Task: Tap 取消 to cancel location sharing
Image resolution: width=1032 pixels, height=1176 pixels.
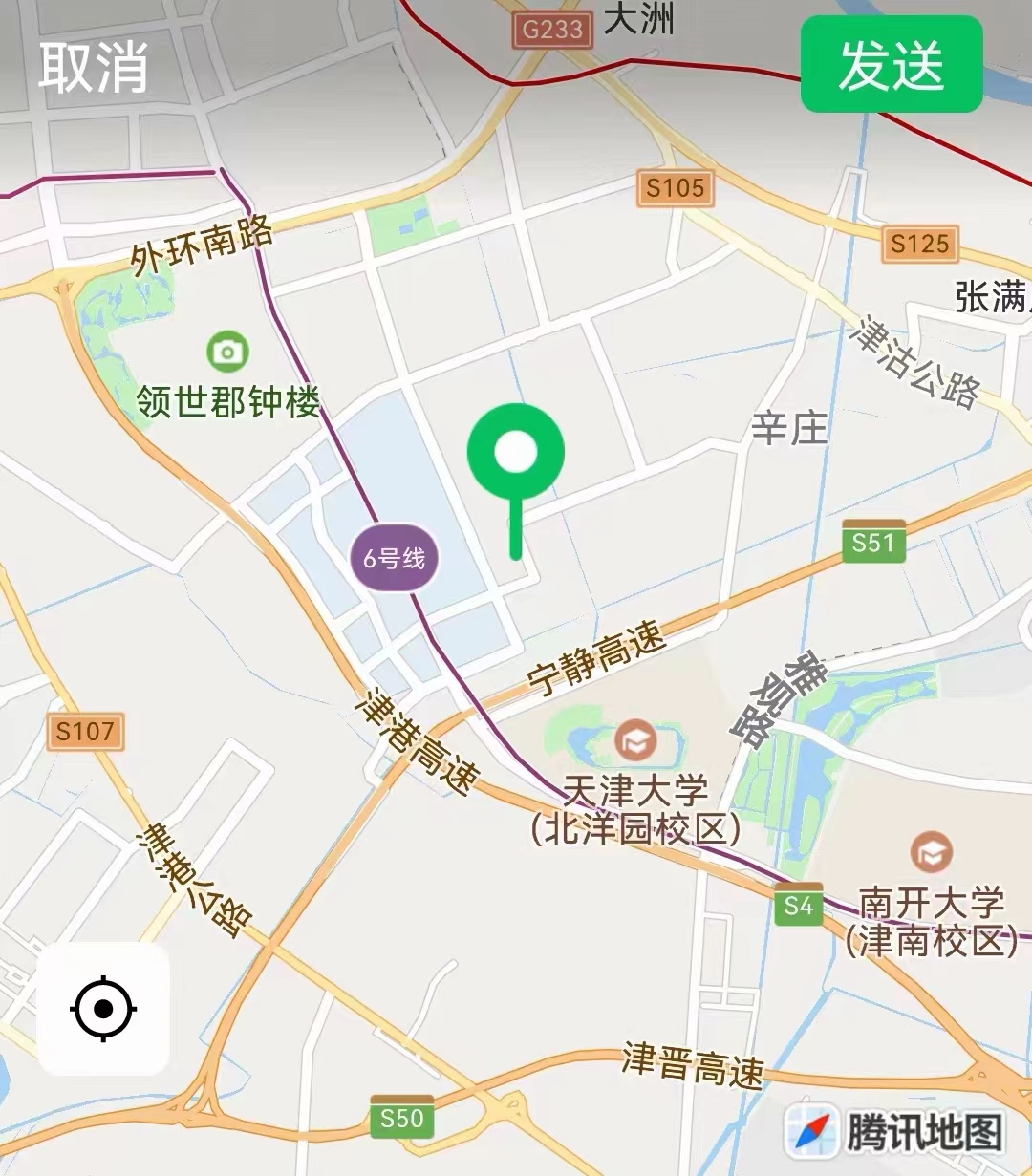Action: (x=93, y=67)
